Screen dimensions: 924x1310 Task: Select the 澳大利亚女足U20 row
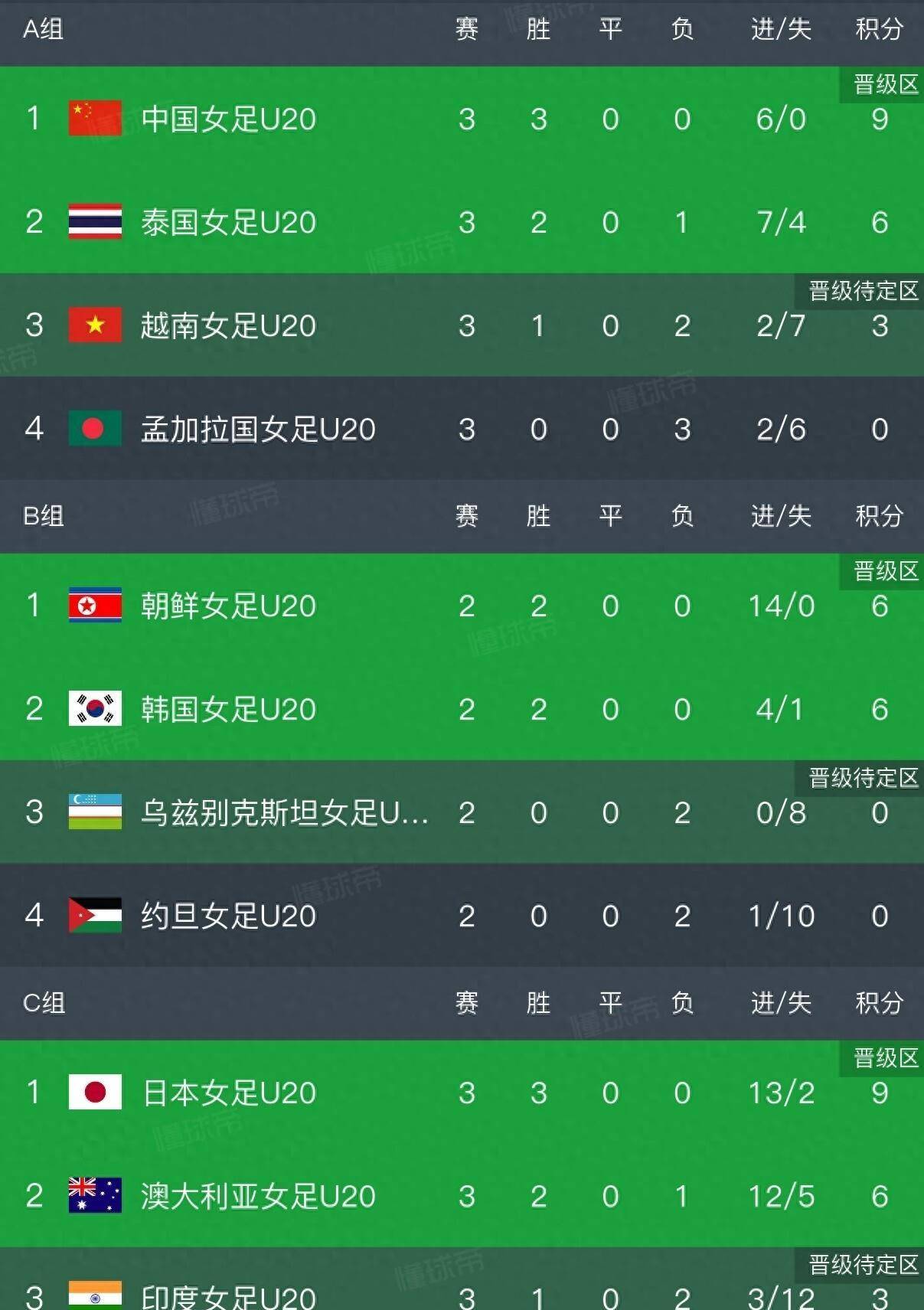click(x=257, y=1196)
